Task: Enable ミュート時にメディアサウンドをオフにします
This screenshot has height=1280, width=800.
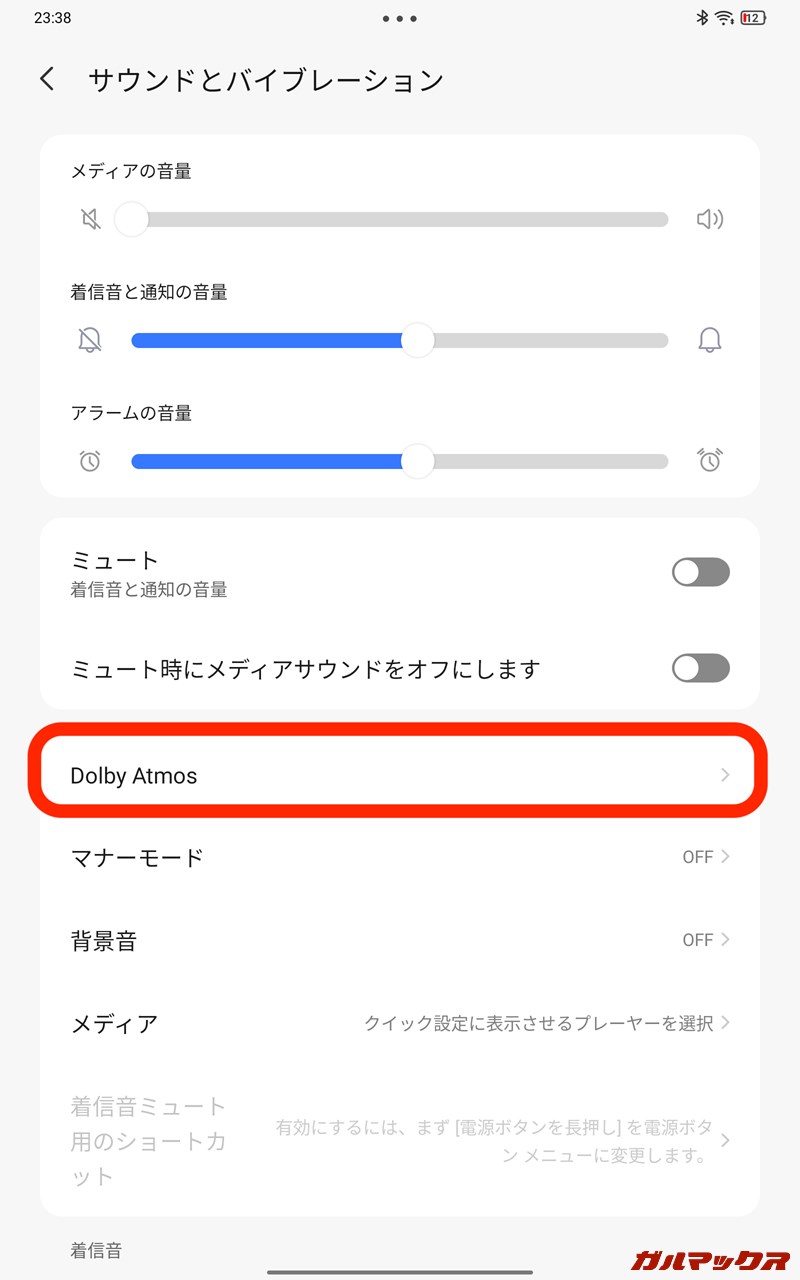Action: coord(700,668)
